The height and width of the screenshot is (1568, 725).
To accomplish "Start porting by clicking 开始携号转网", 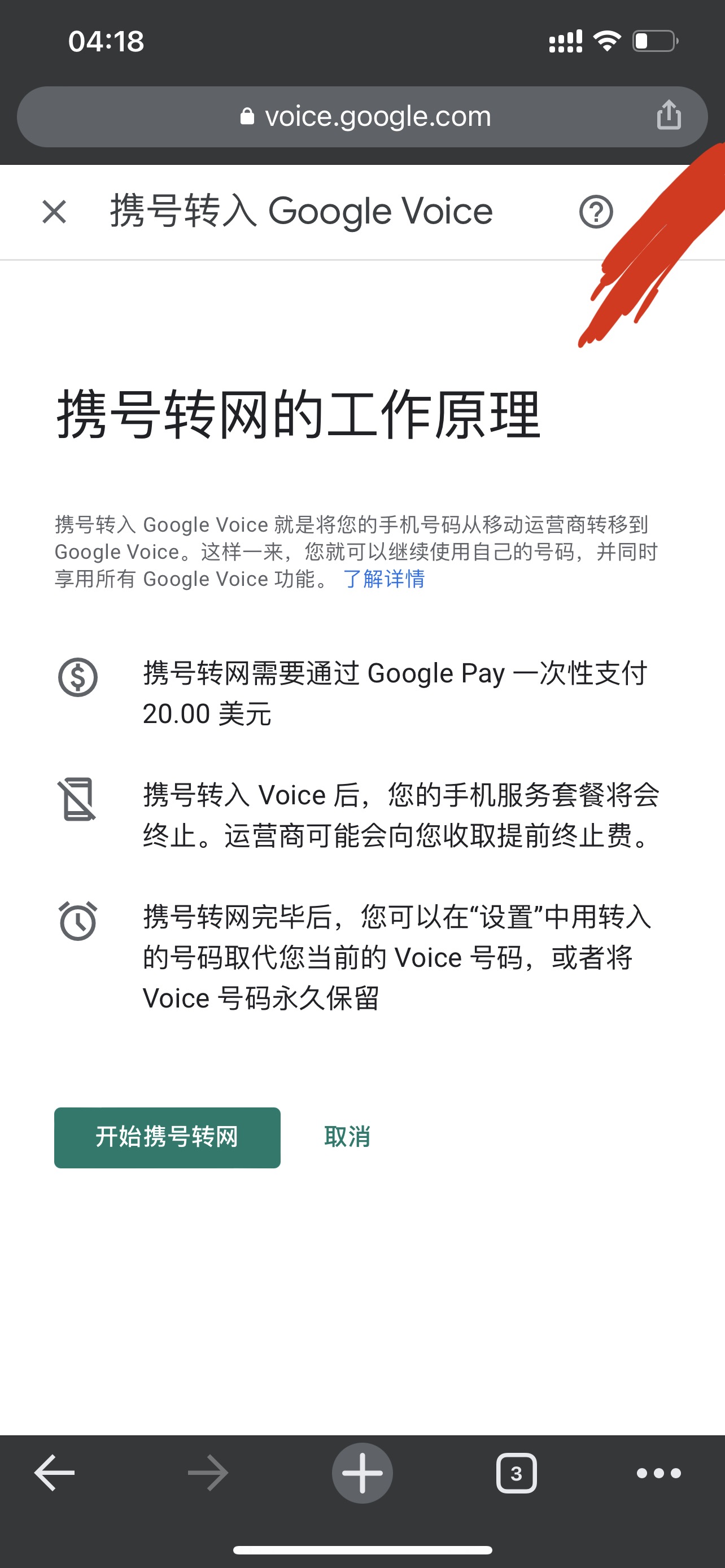I will tap(167, 1137).
